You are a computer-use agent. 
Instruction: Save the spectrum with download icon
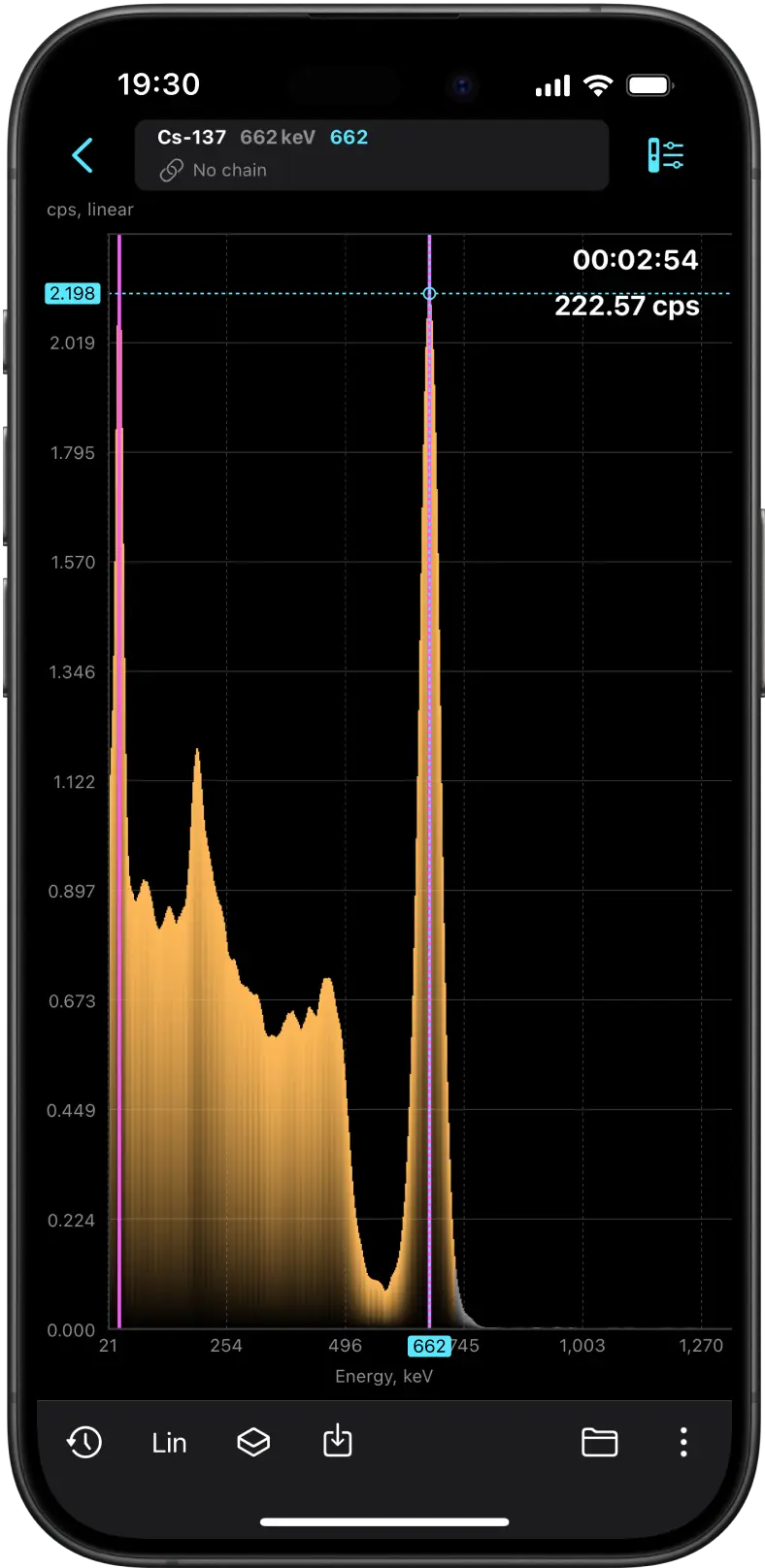tap(338, 1442)
